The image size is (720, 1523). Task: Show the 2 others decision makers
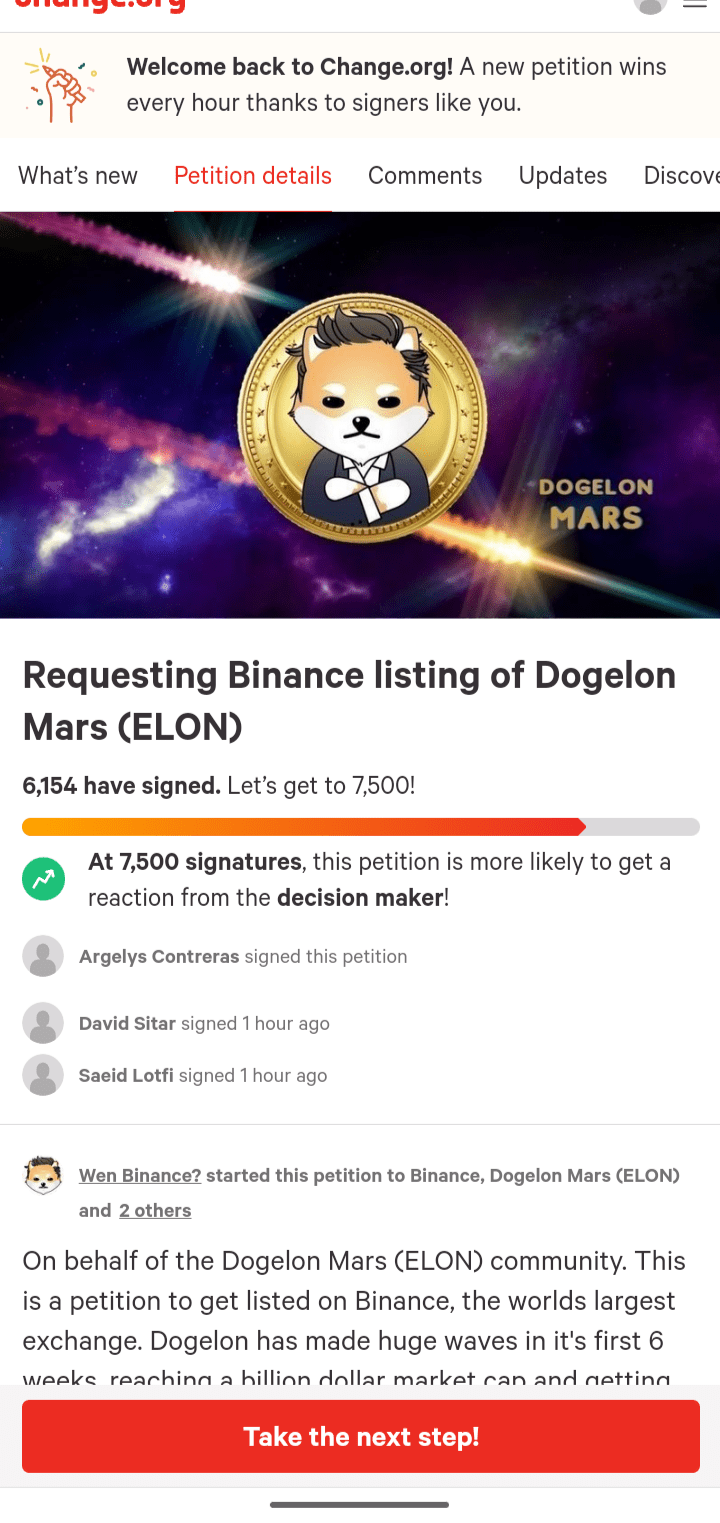pyautogui.click(x=155, y=1211)
